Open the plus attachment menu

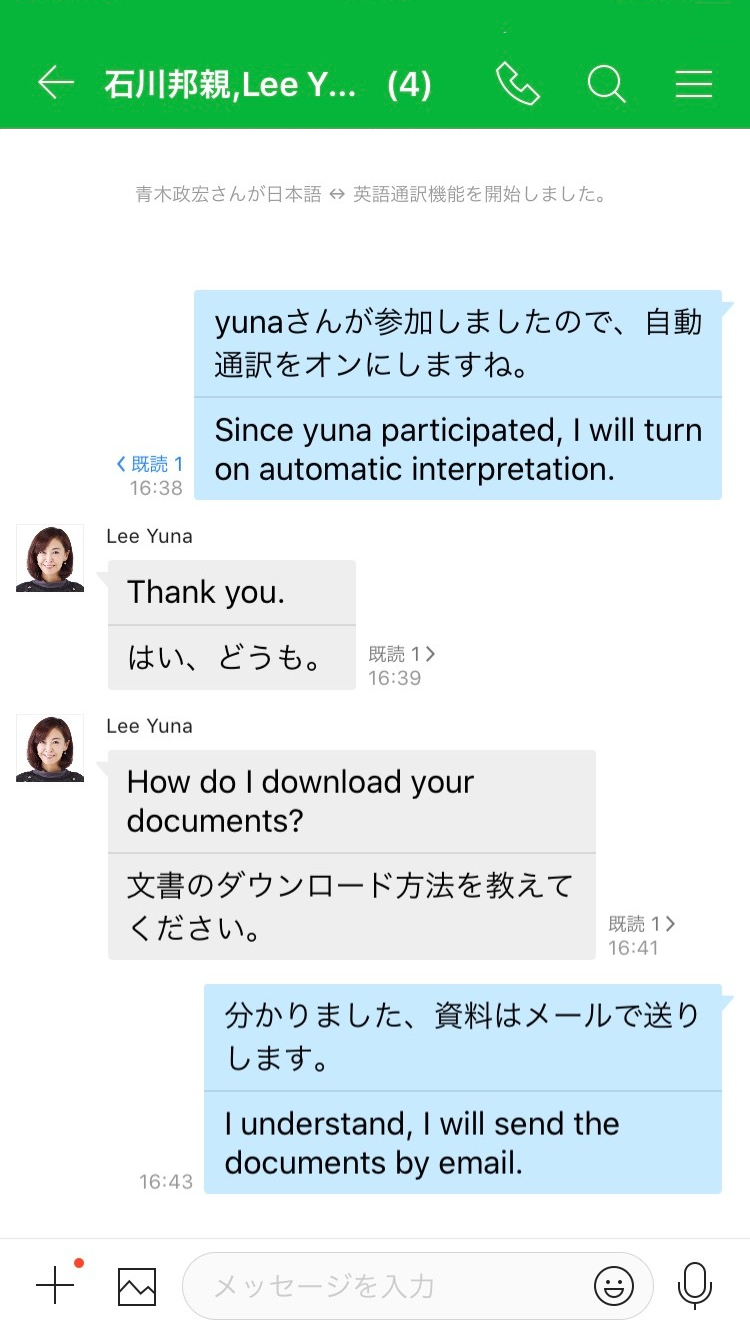55,1286
